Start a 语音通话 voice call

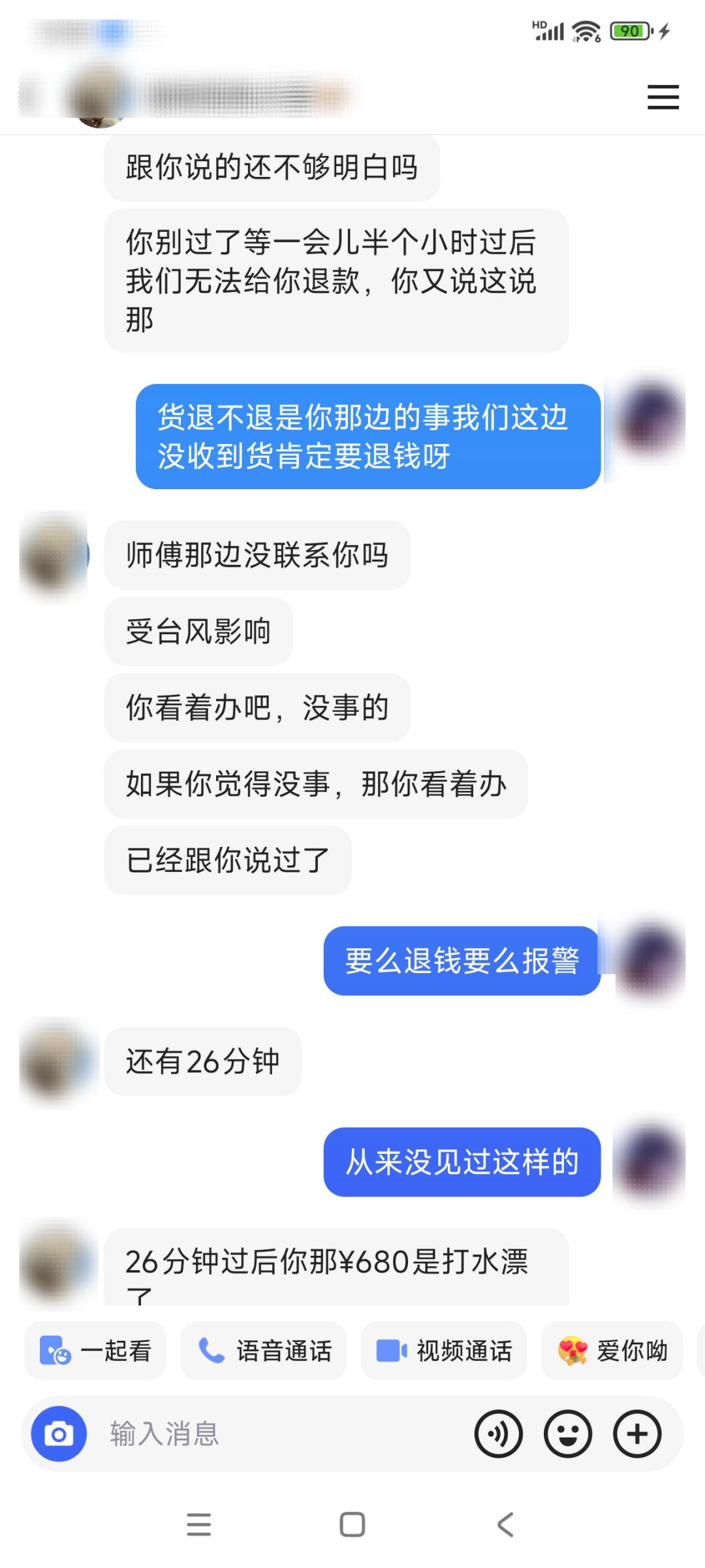click(264, 1351)
